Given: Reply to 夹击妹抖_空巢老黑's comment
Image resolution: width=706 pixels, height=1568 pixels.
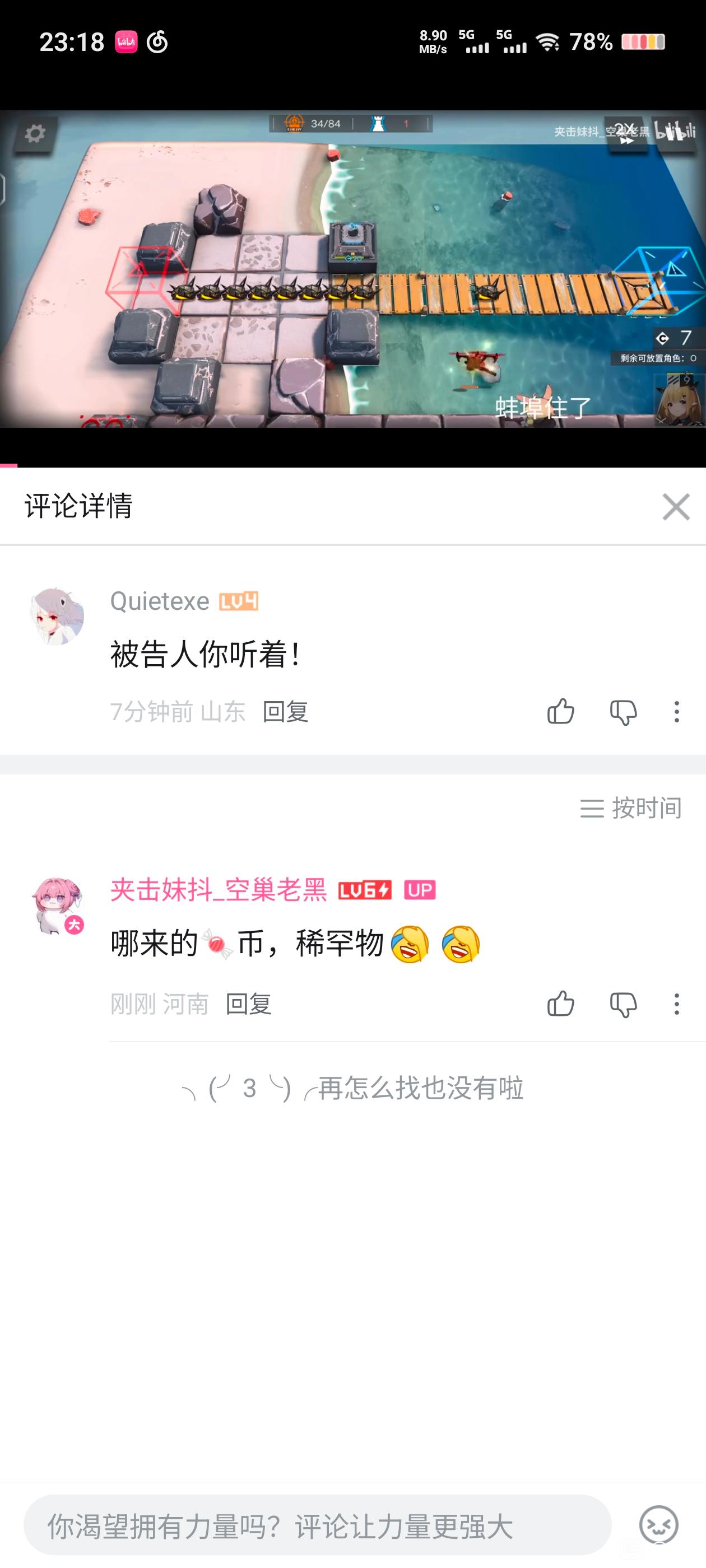Looking at the screenshot, I should tap(248, 1003).
